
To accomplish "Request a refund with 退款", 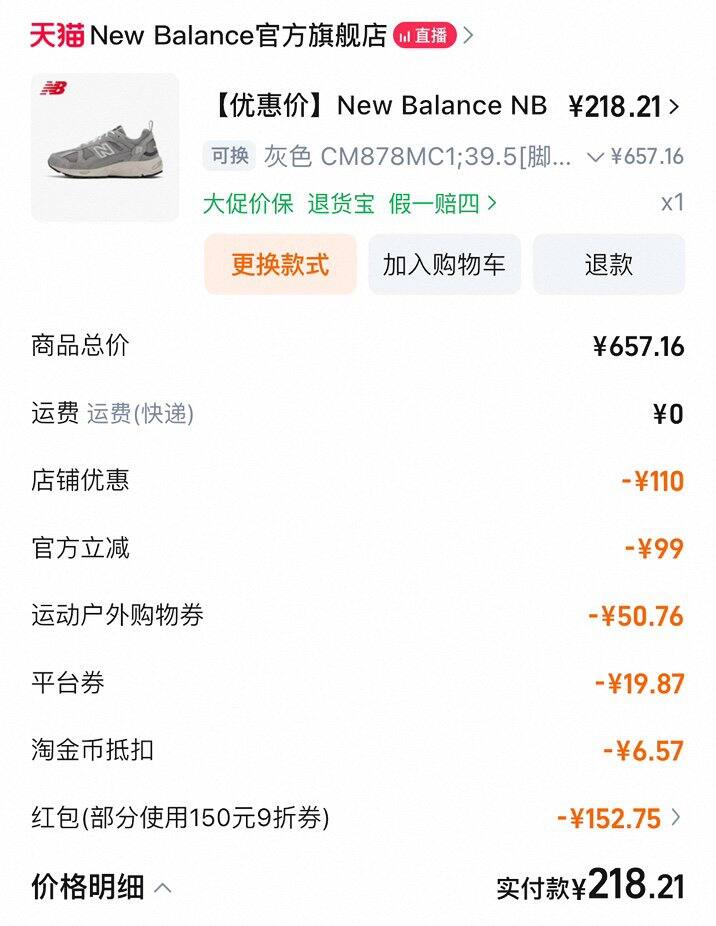I will [x=609, y=265].
